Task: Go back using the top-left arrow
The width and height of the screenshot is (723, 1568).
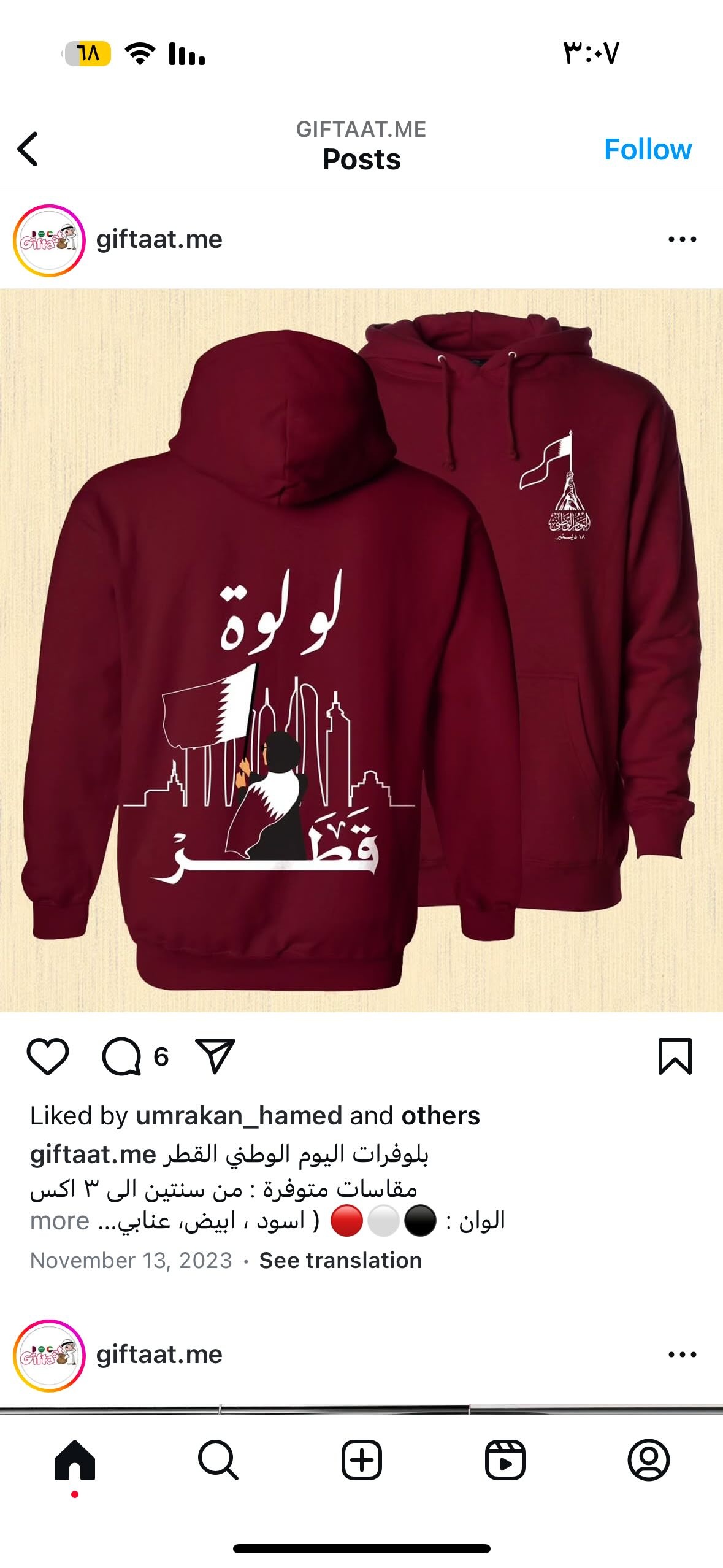Action: [x=28, y=149]
